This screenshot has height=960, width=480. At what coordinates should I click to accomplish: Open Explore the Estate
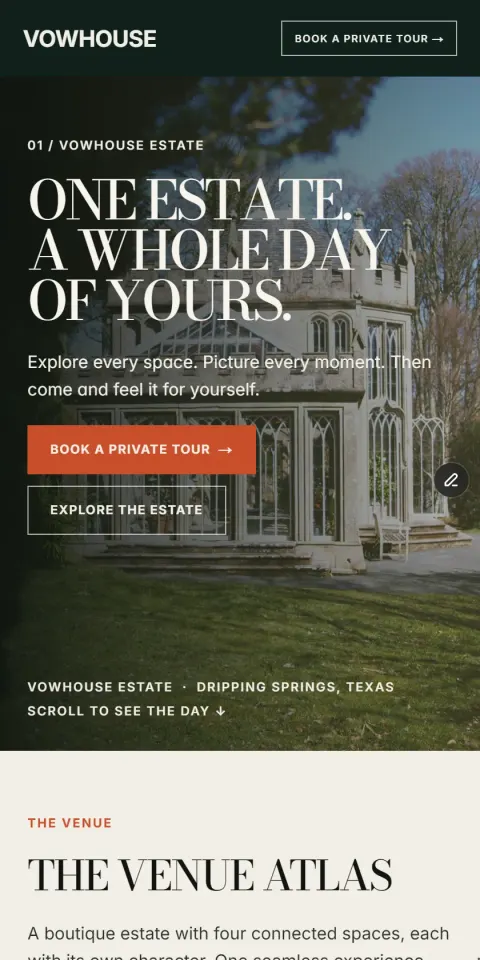[x=127, y=510]
